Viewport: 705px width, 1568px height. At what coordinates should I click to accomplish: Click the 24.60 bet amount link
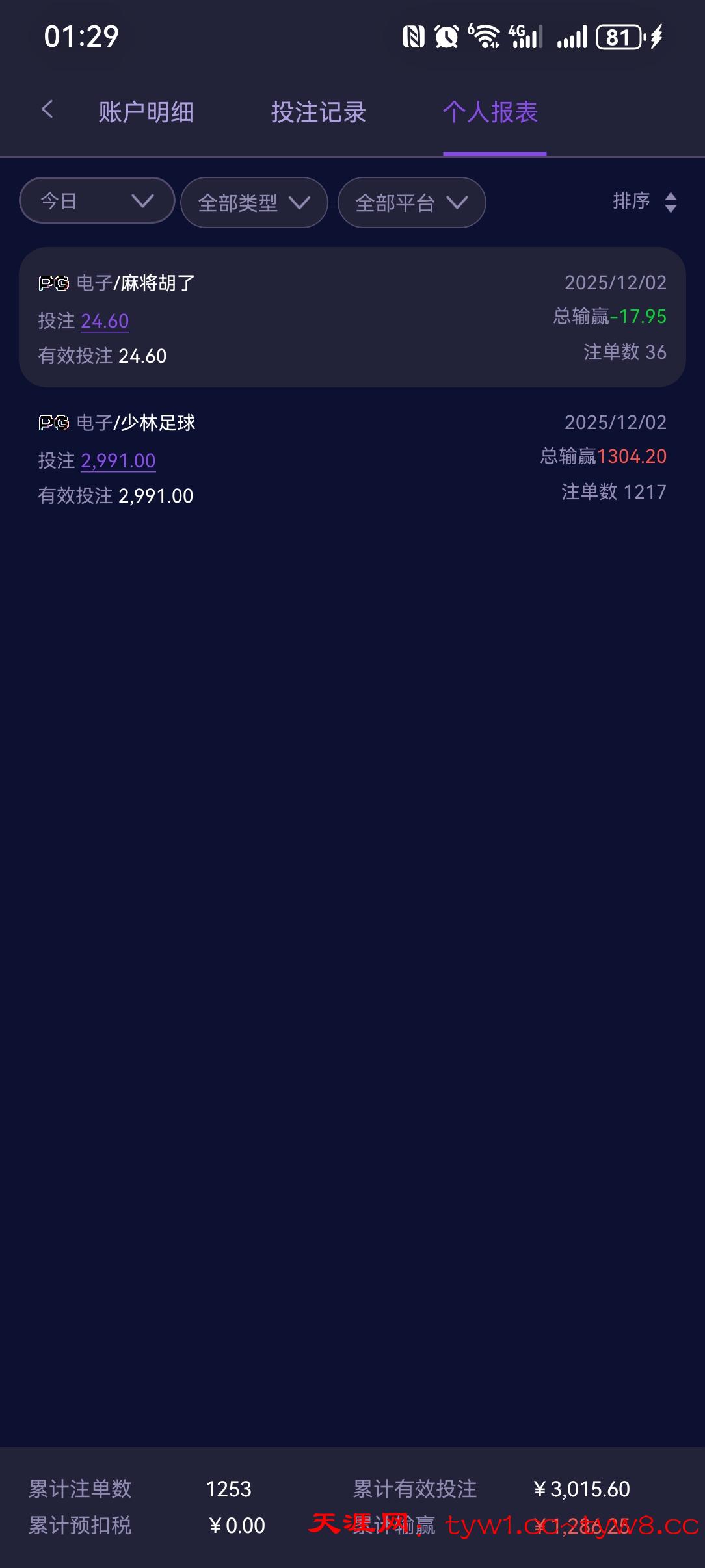[105, 320]
